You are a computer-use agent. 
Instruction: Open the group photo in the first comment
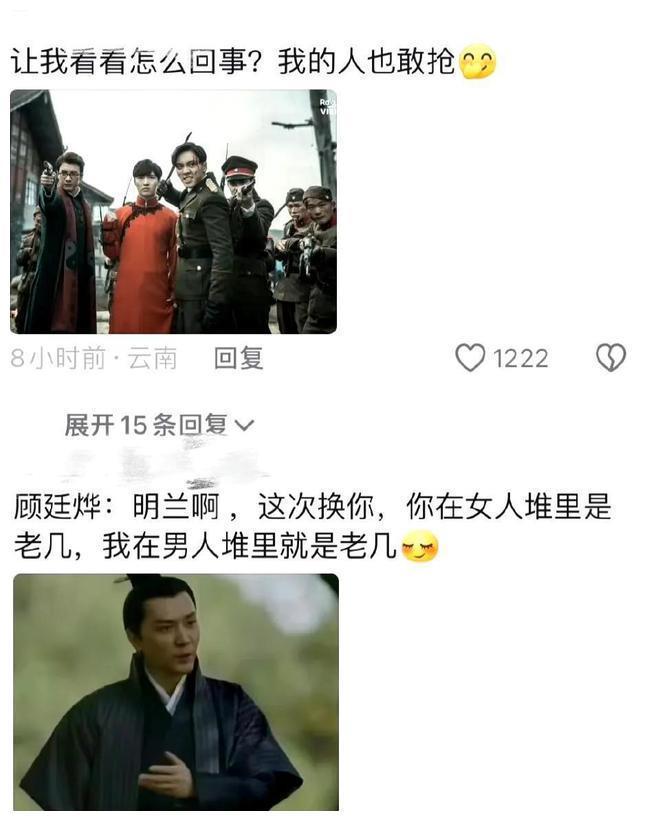click(173, 212)
